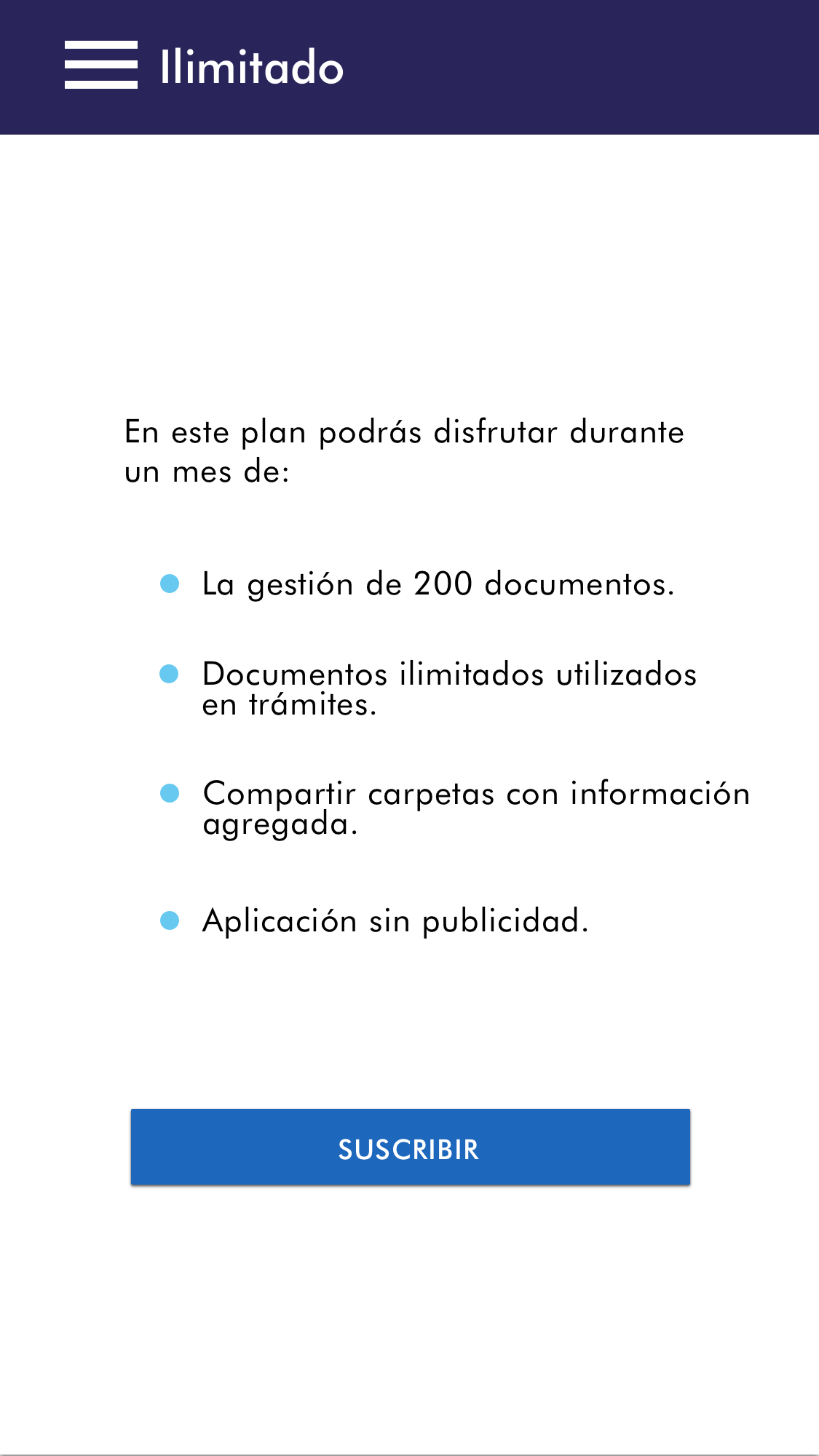This screenshot has height=1456, width=819.
Task: Open the hamburger drawer menu
Action: 100,65
